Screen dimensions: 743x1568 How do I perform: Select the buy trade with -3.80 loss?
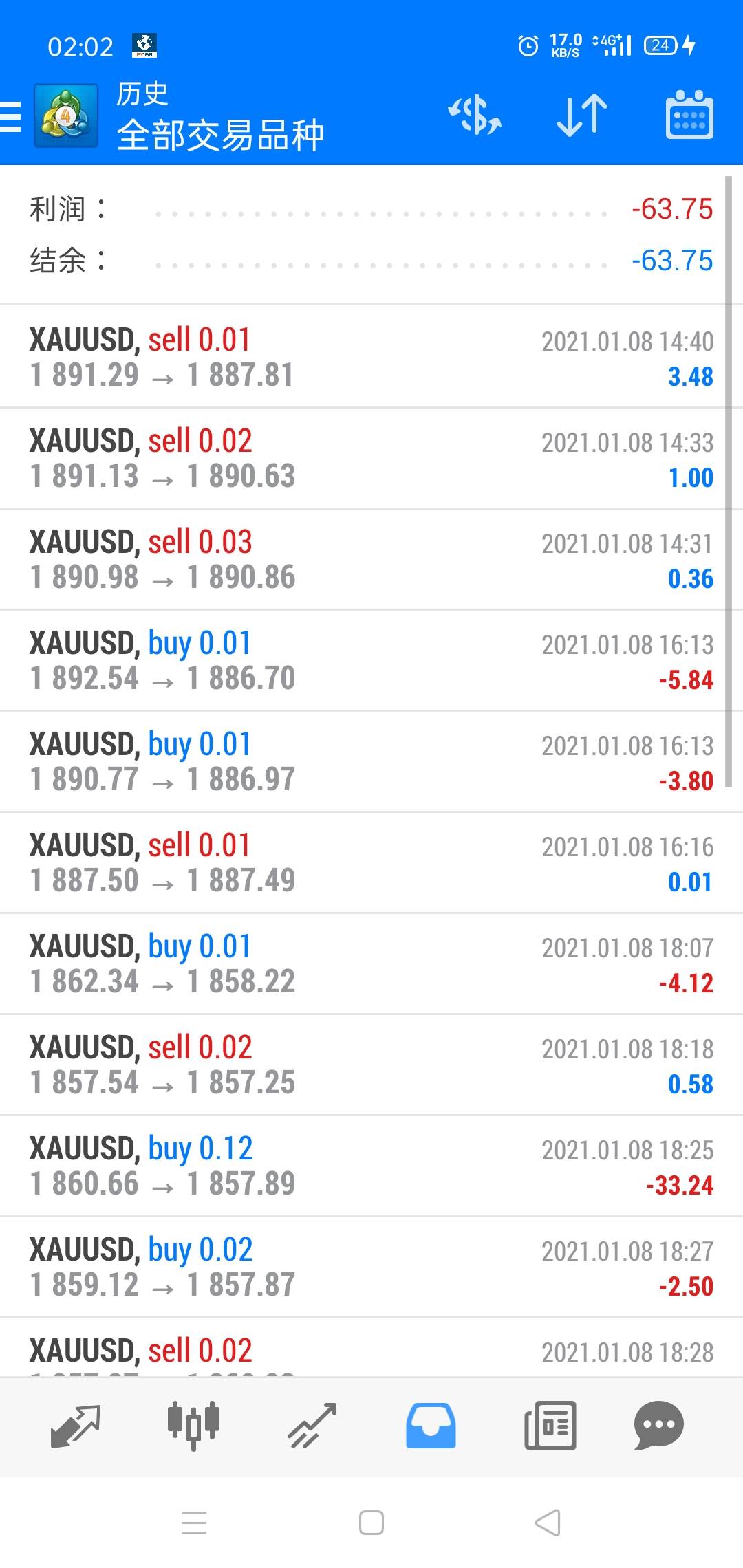tap(371, 762)
